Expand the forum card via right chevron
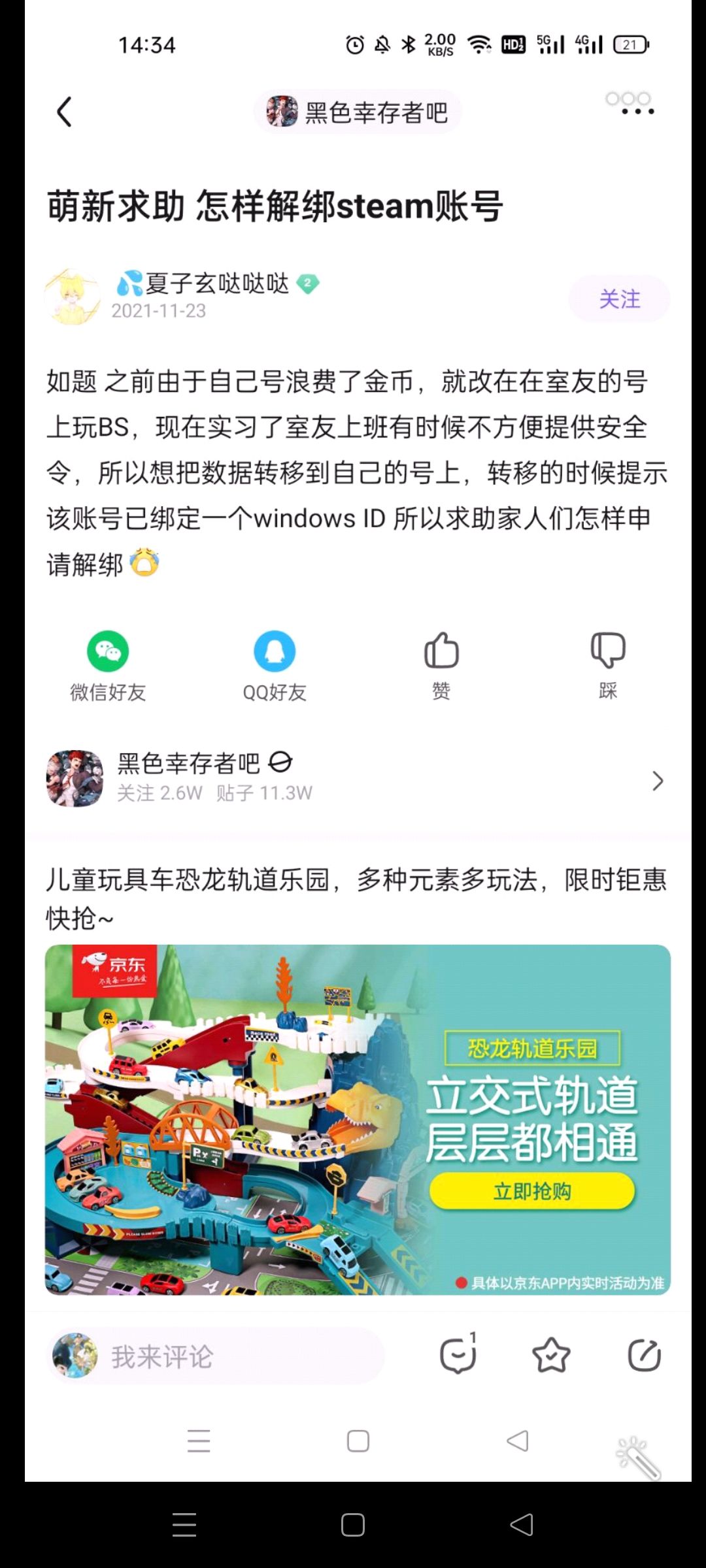 click(658, 780)
